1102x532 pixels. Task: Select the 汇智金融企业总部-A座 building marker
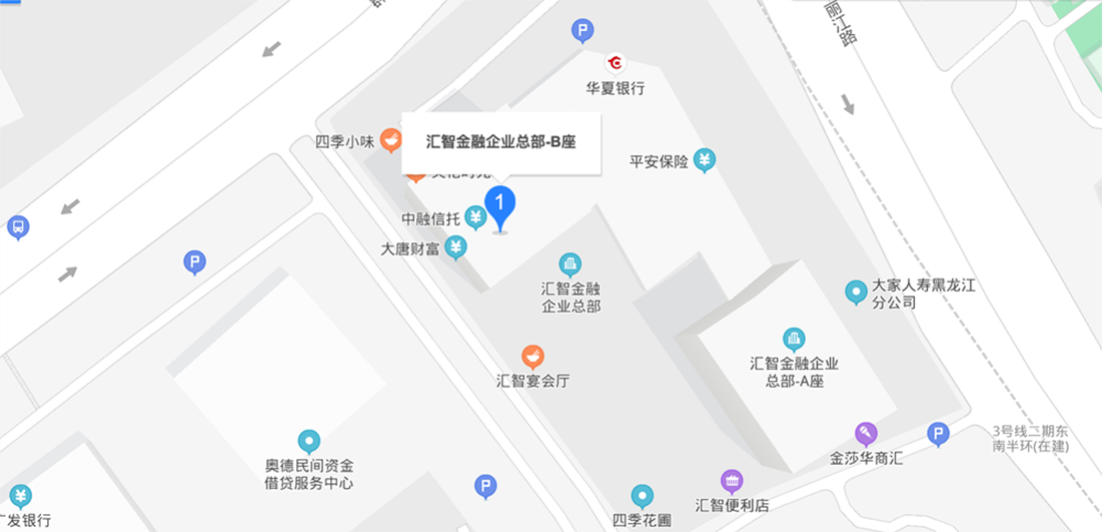tap(794, 339)
